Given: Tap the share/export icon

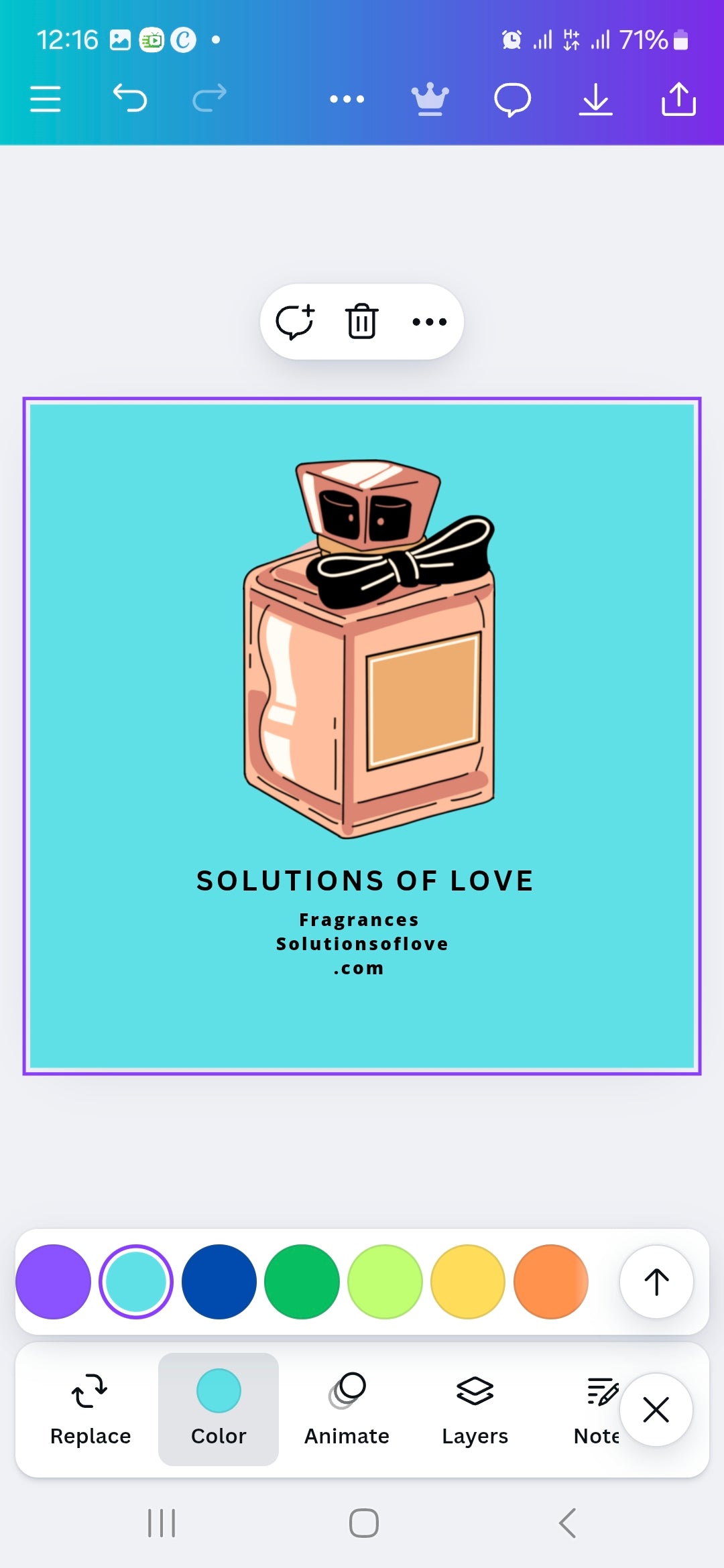Looking at the screenshot, I should click(x=678, y=99).
